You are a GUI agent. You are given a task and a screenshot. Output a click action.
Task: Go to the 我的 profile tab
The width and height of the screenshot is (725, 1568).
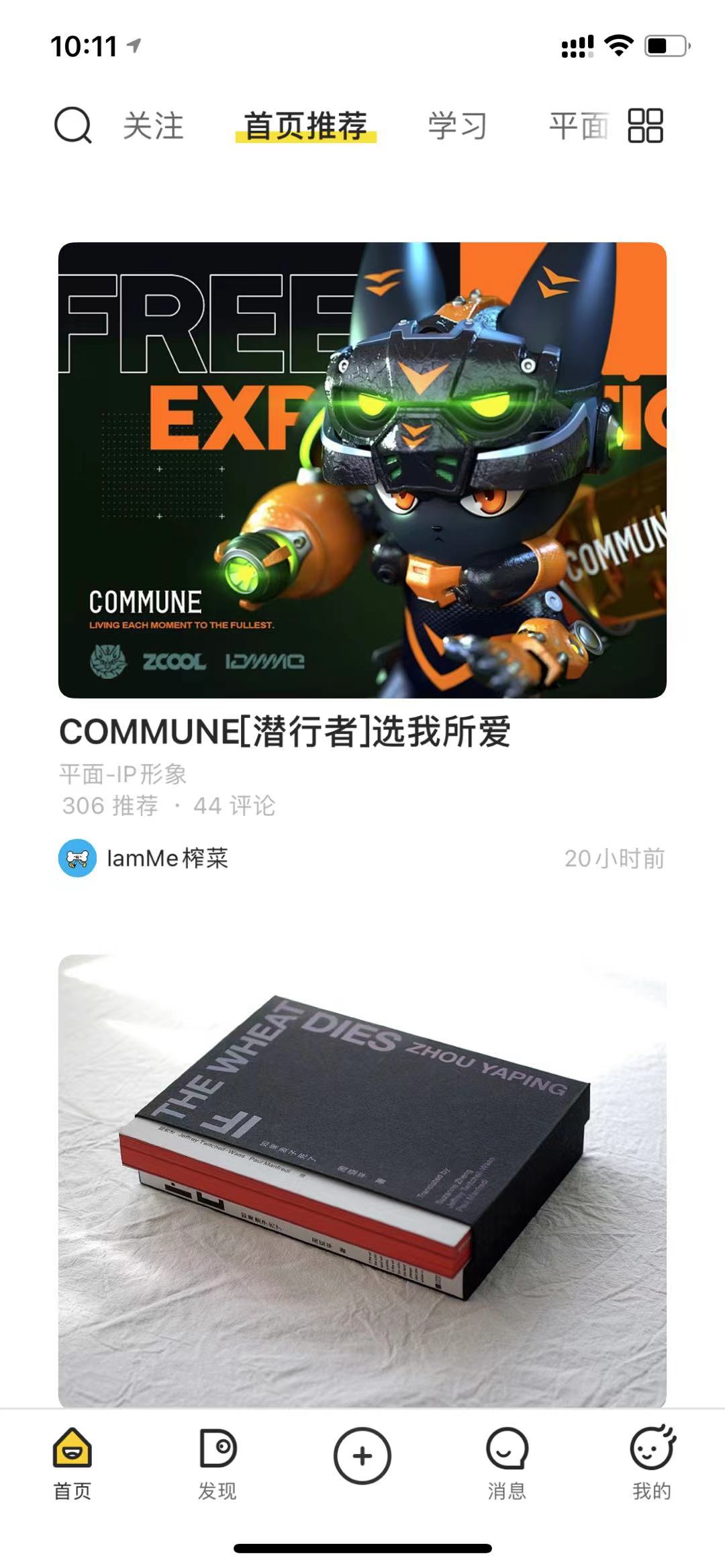coord(652,1463)
